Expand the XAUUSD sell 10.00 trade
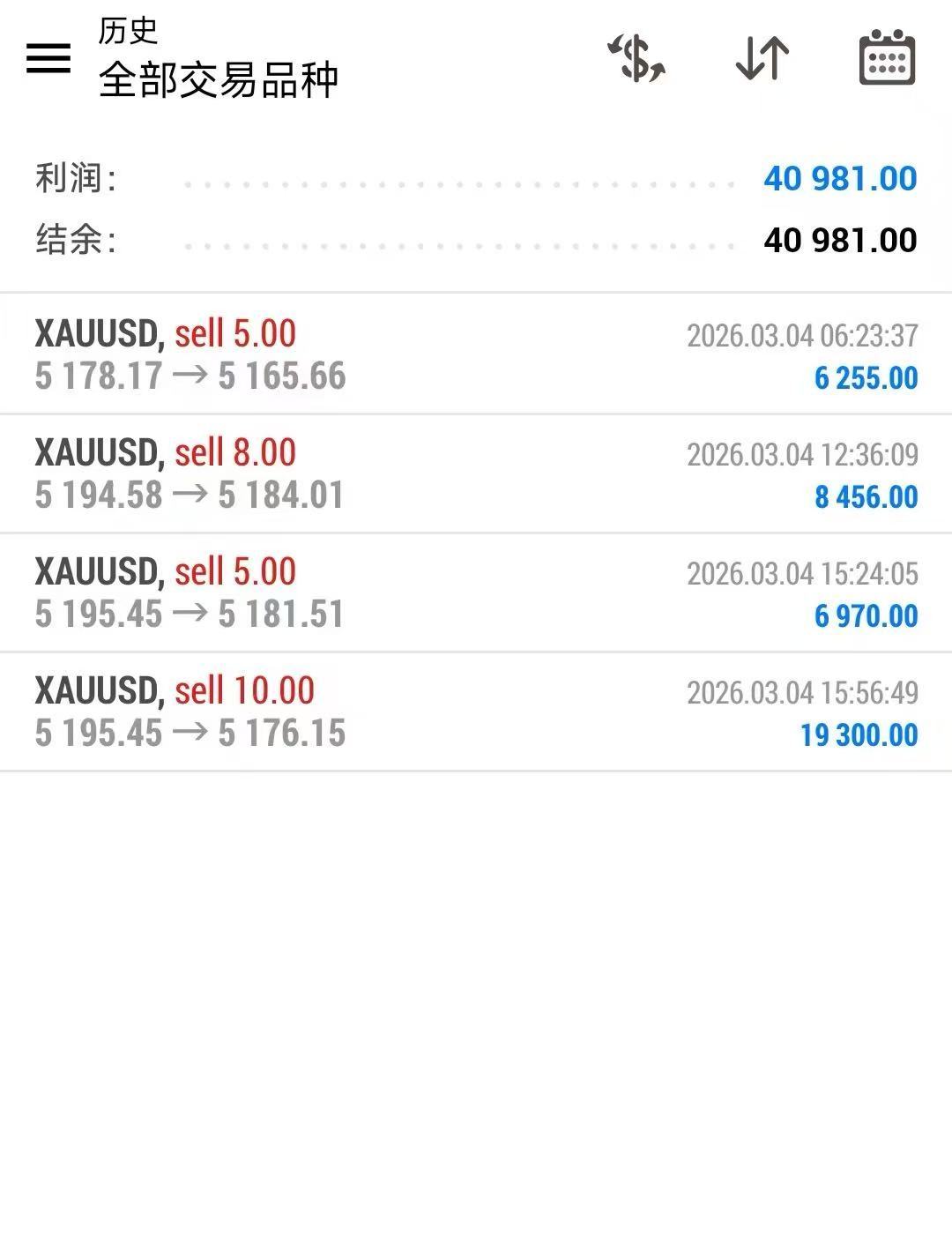Image resolution: width=952 pixels, height=1252 pixels. tap(476, 712)
